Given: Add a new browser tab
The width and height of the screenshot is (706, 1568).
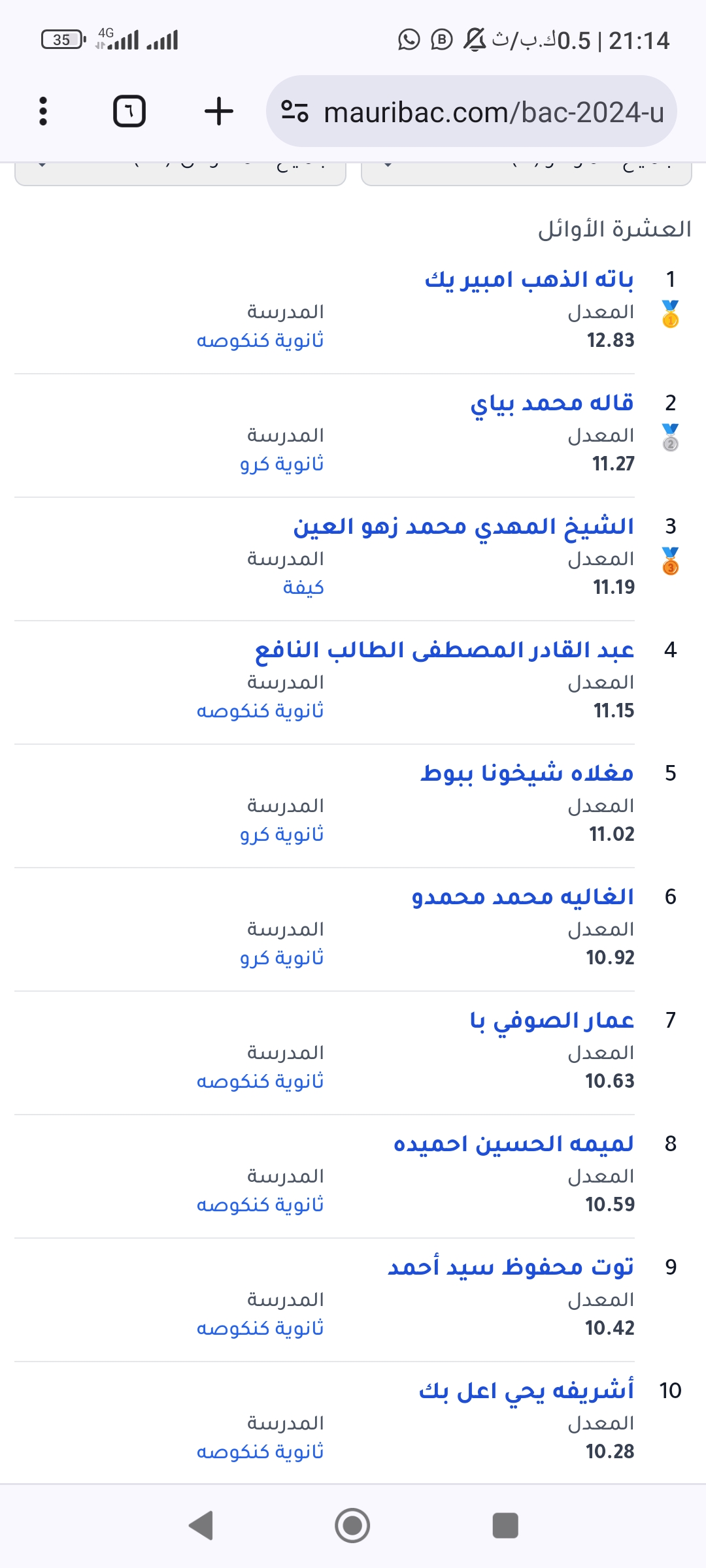Looking at the screenshot, I should [219, 111].
